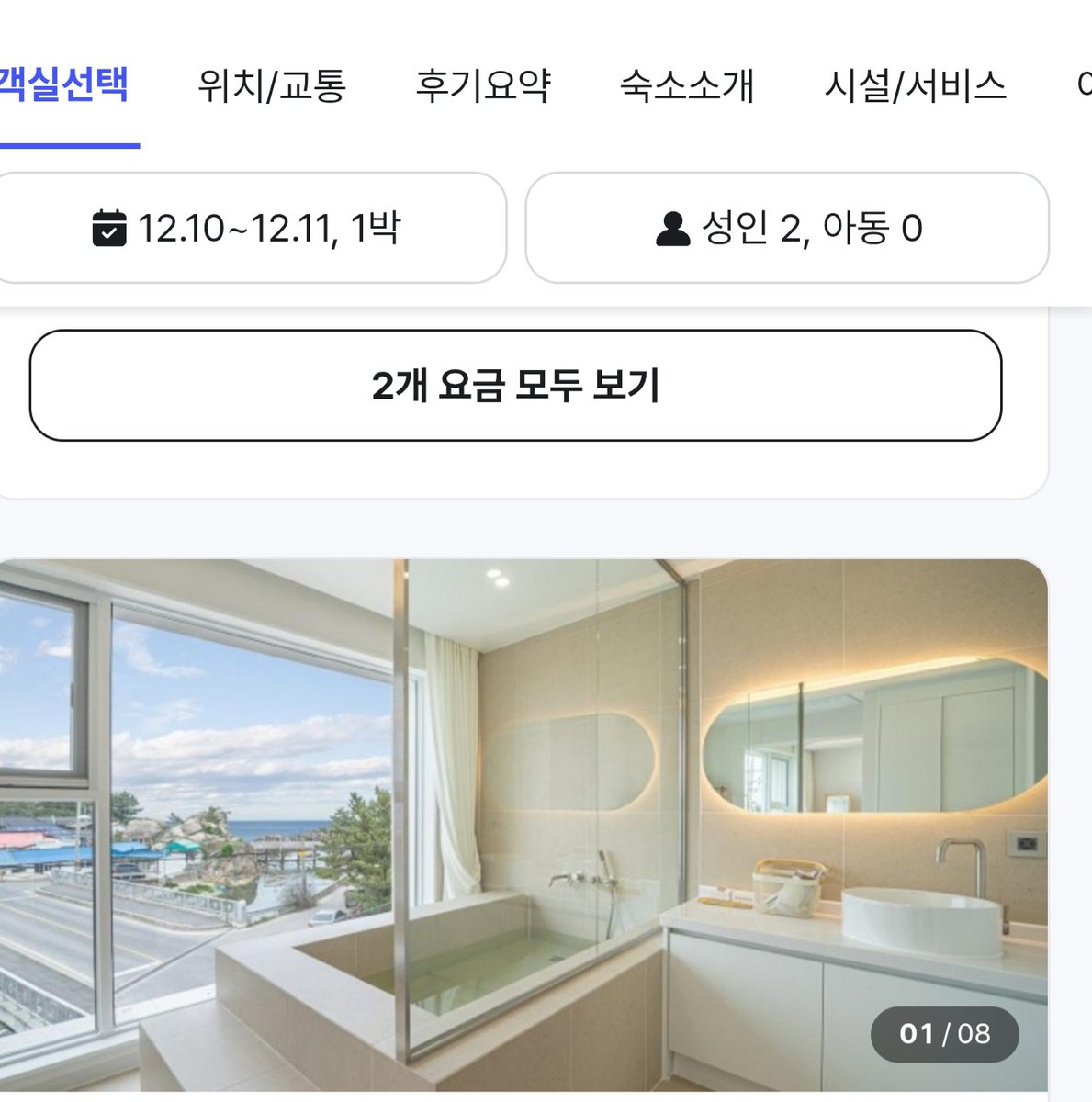This screenshot has width=1092, height=1102.
Task: Open the 후기요약 tab
Action: [x=483, y=85]
